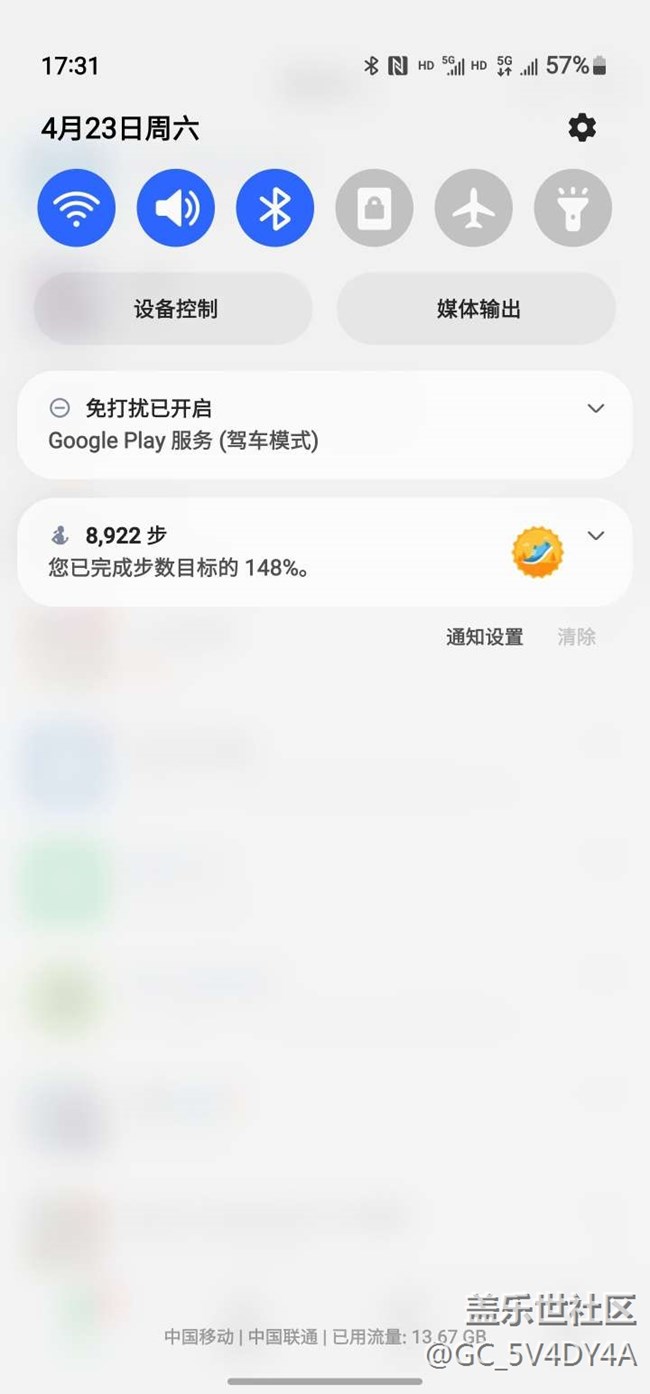Toggle the screen rotation lock
The width and height of the screenshot is (650, 1394).
coord(374,208)
